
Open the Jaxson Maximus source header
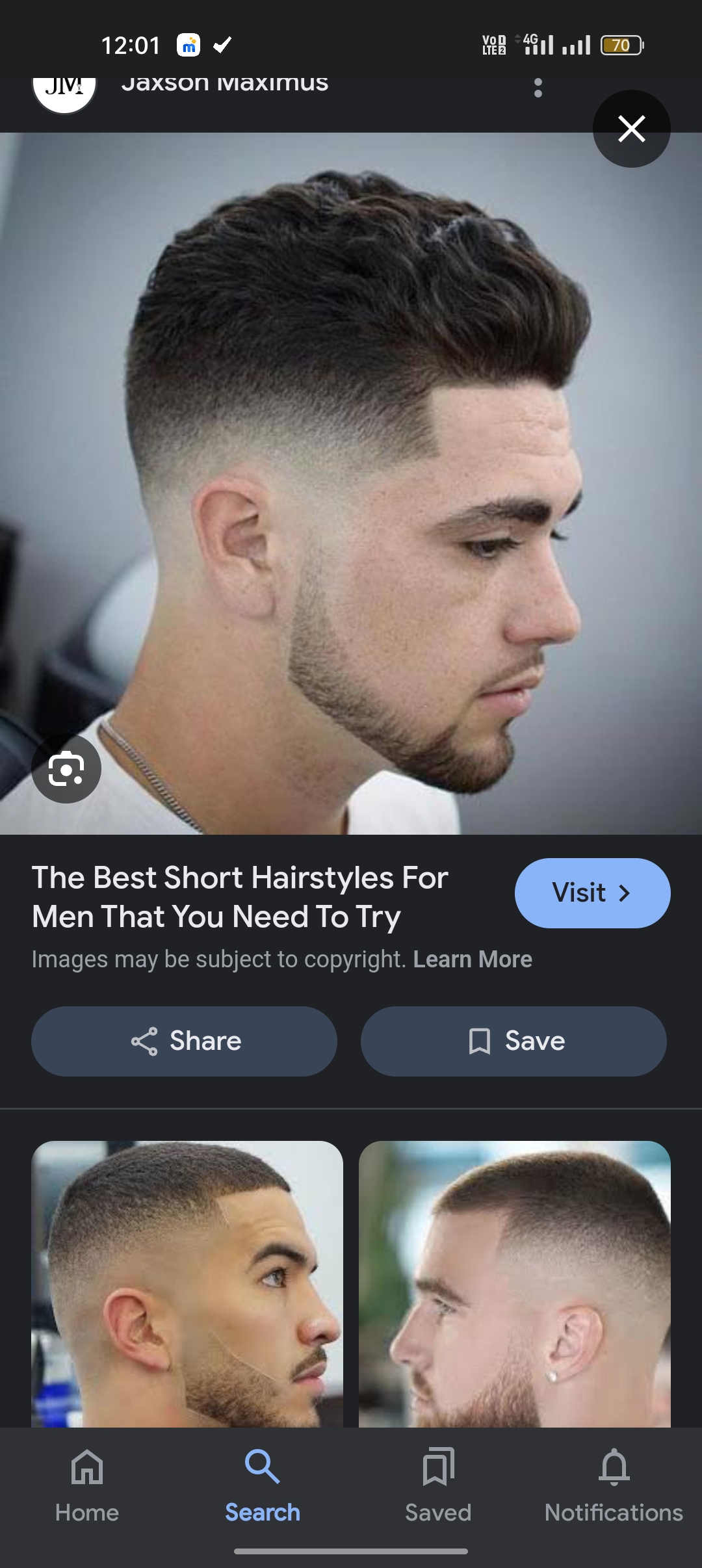224,85
